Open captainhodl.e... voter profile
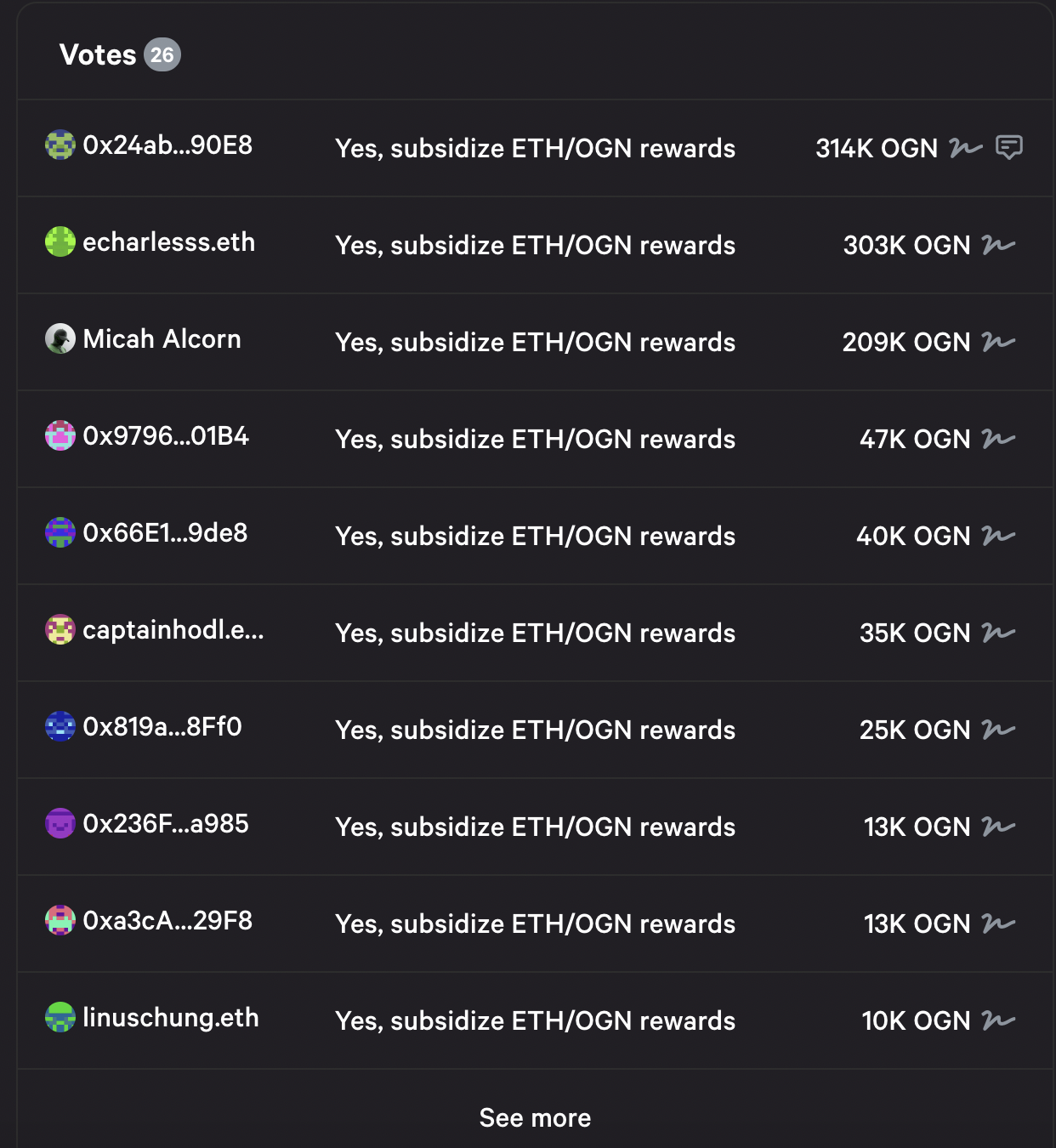The height and width of the screenshot is (1148, 1056). pyautogui.click(x=173, y=630)
